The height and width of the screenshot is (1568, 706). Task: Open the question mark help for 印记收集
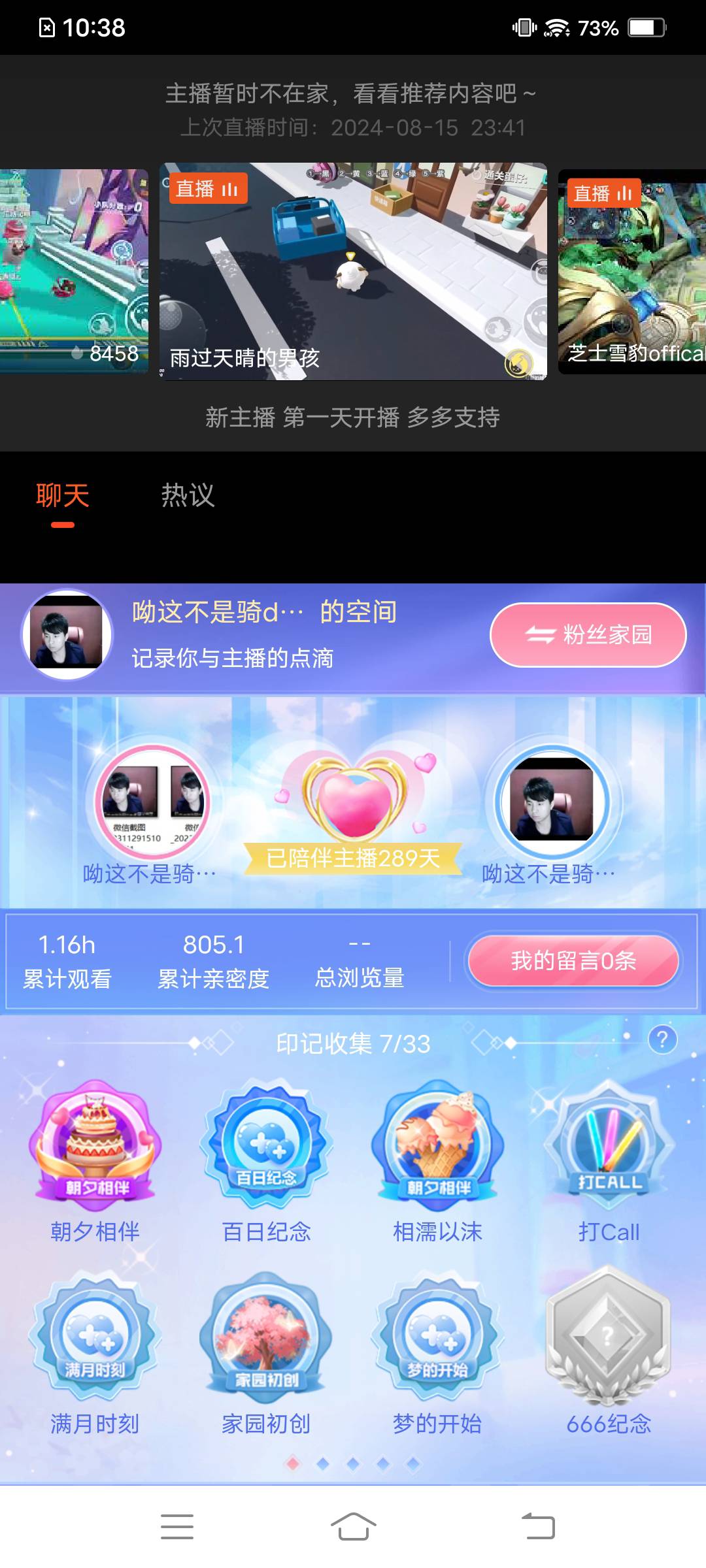[x=662, y=1039]
